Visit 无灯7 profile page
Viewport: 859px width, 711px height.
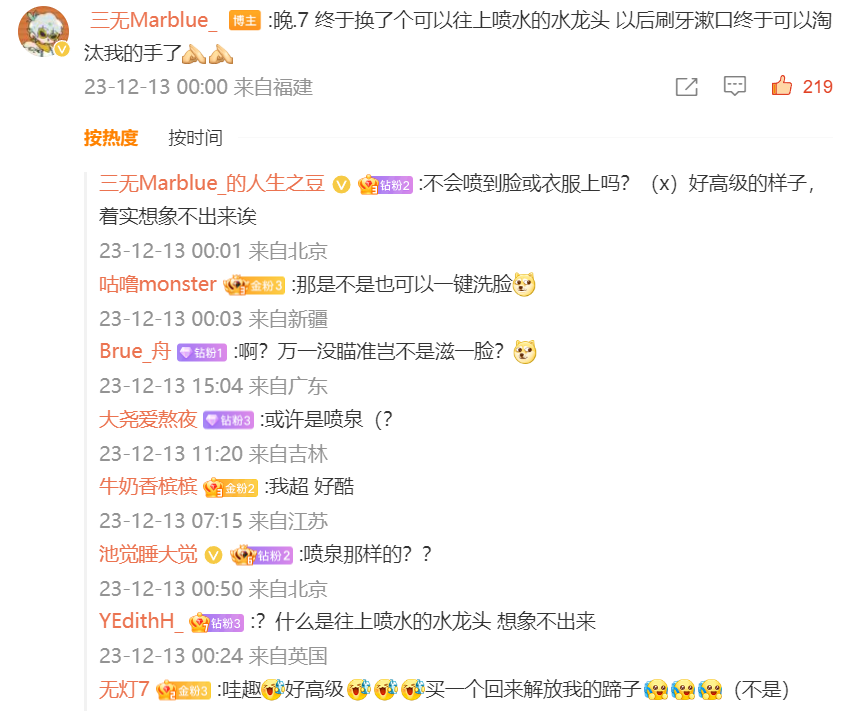click(x=124, y=689)
